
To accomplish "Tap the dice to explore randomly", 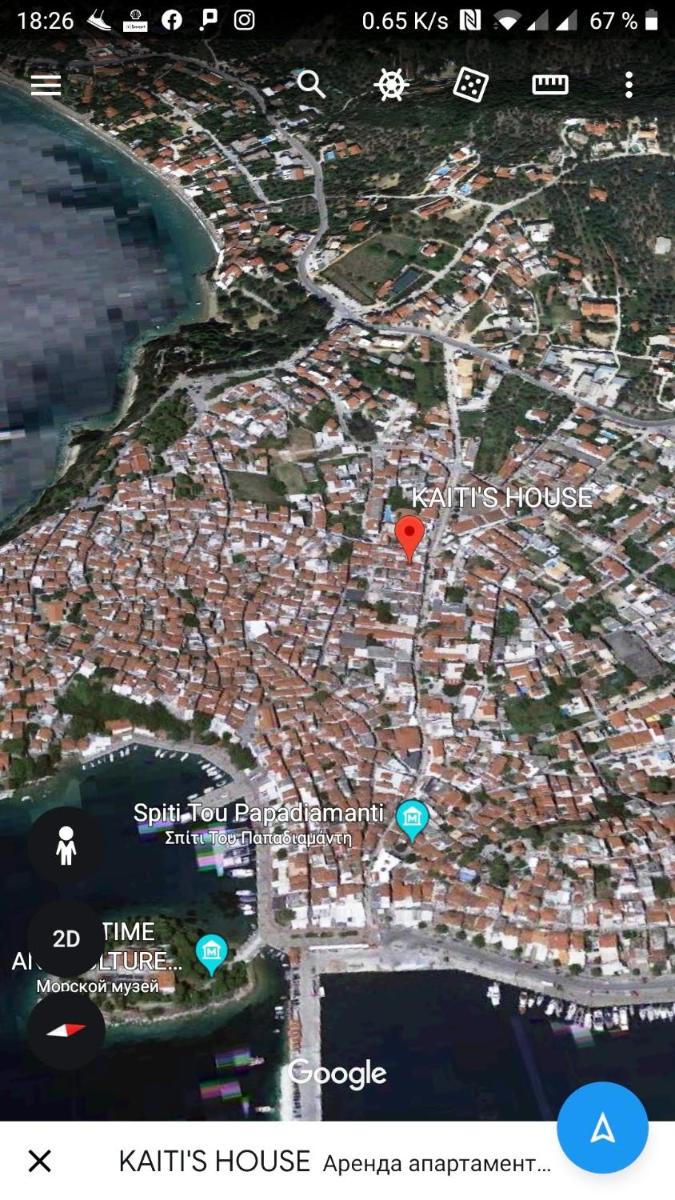I will [x=470, y=85].
